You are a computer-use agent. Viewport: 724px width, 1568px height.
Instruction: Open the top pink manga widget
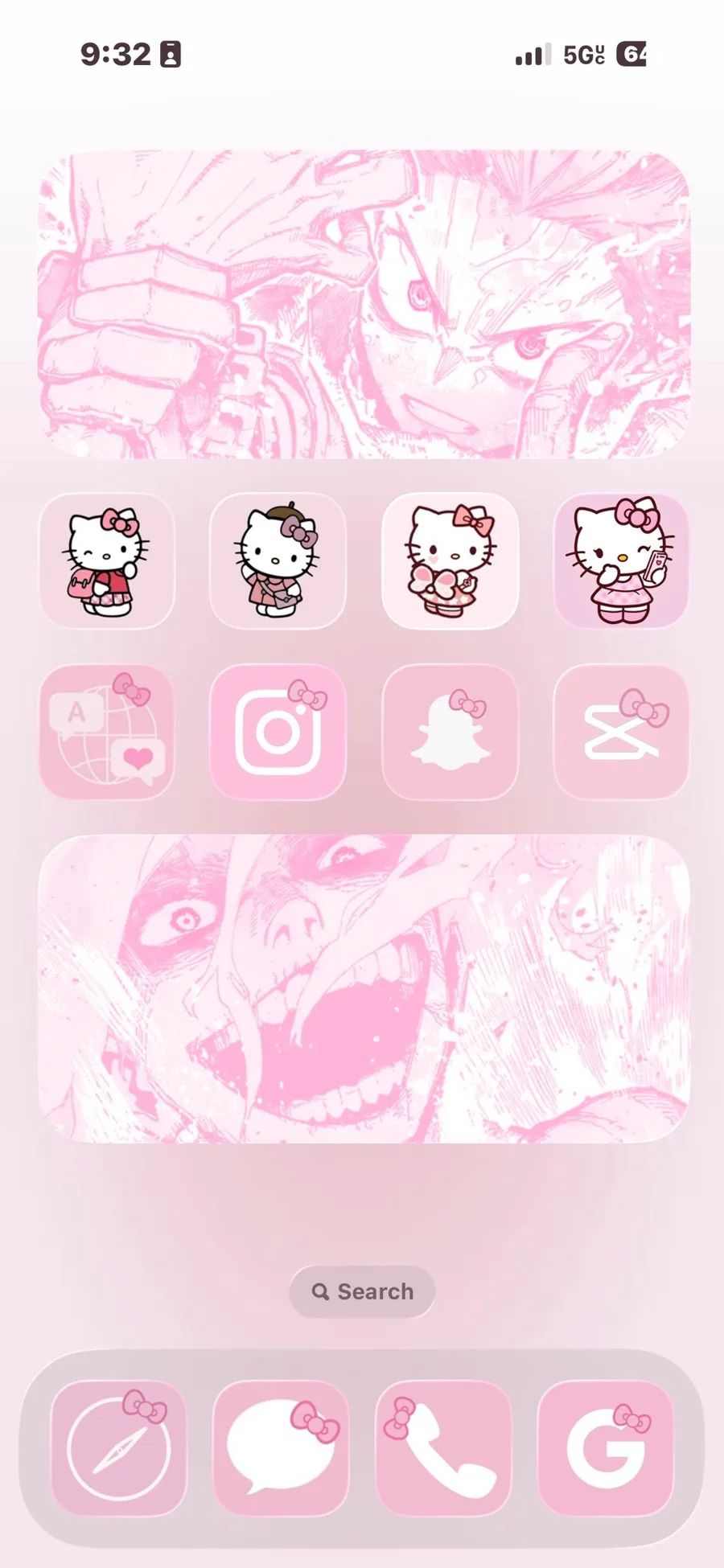tap(364, 304)
